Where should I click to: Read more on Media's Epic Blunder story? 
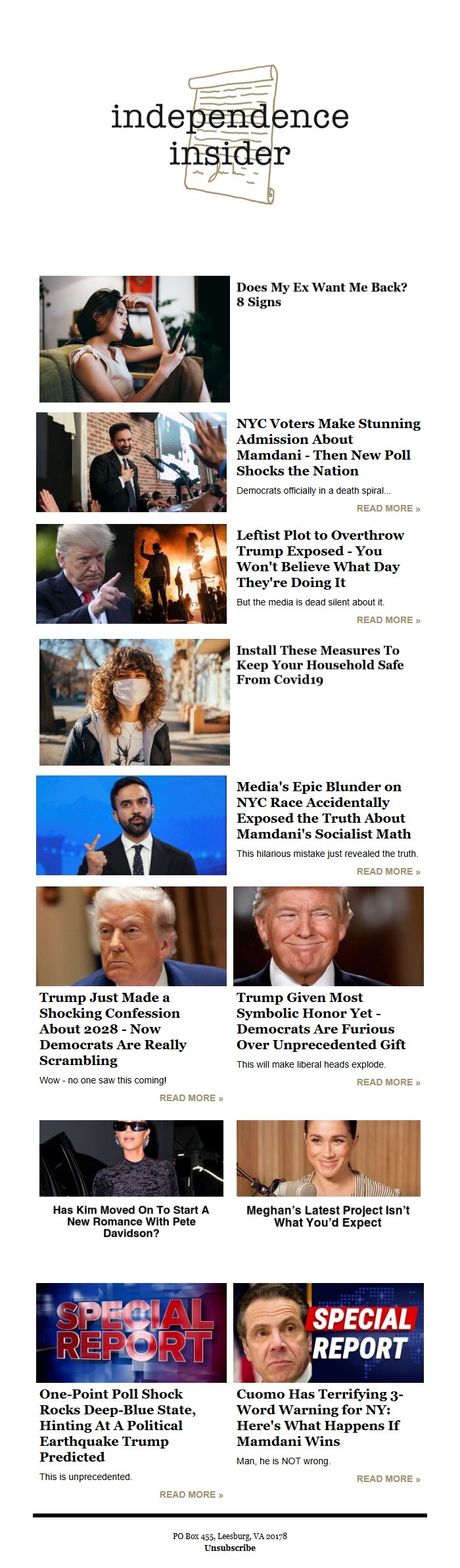388,871
